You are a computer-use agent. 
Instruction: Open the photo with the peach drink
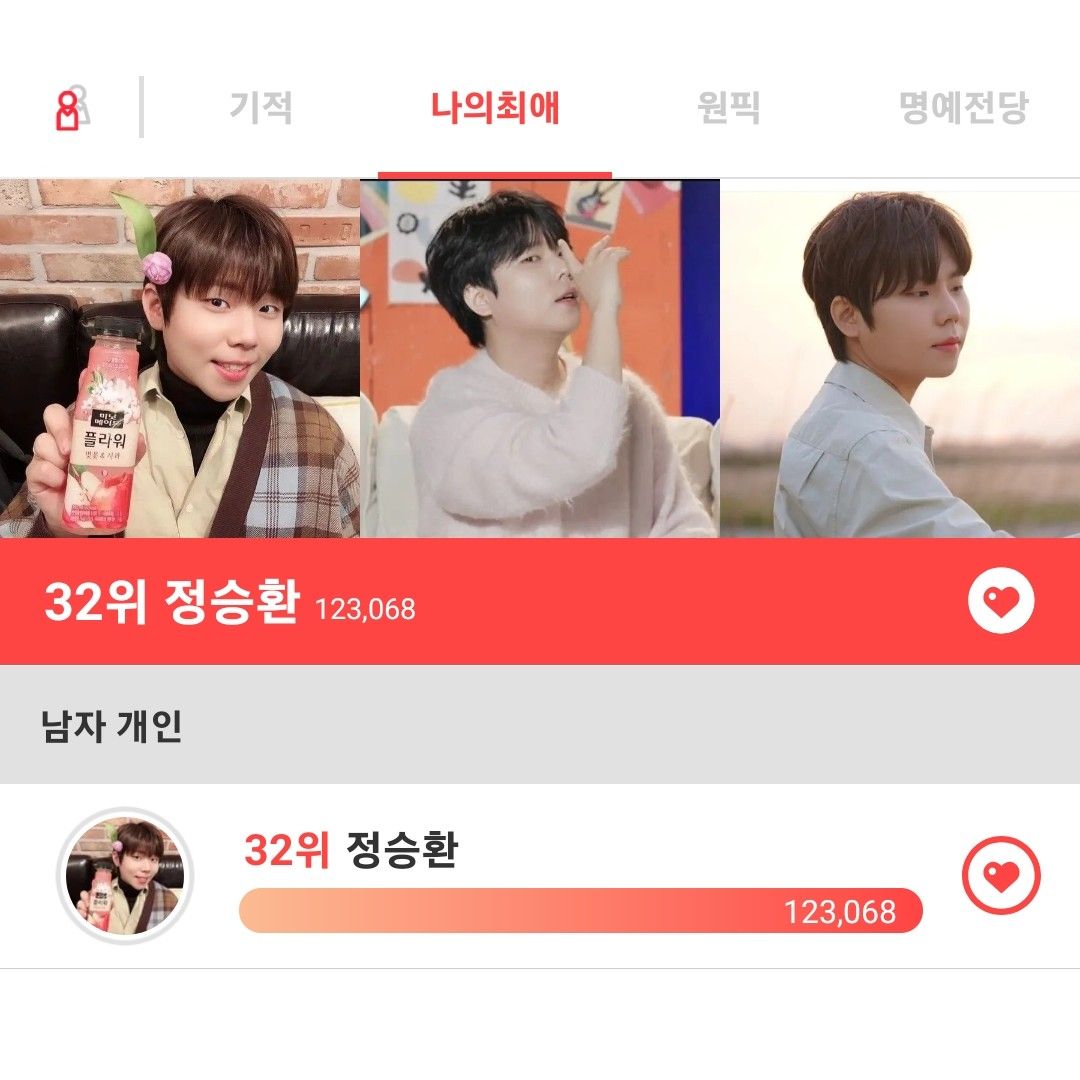[180, 358]
